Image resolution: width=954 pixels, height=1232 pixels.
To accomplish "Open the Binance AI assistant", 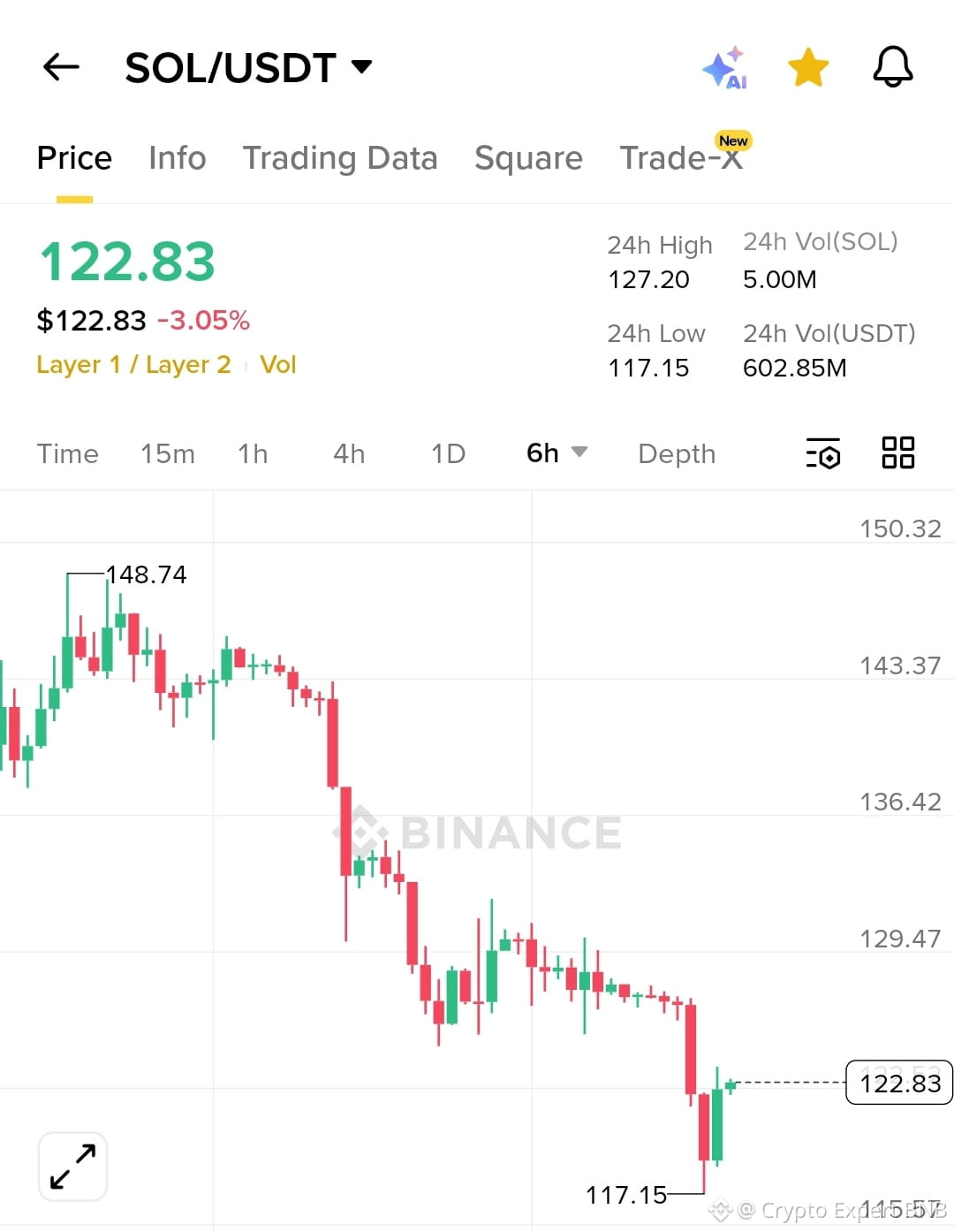I will tap(725, 67).
